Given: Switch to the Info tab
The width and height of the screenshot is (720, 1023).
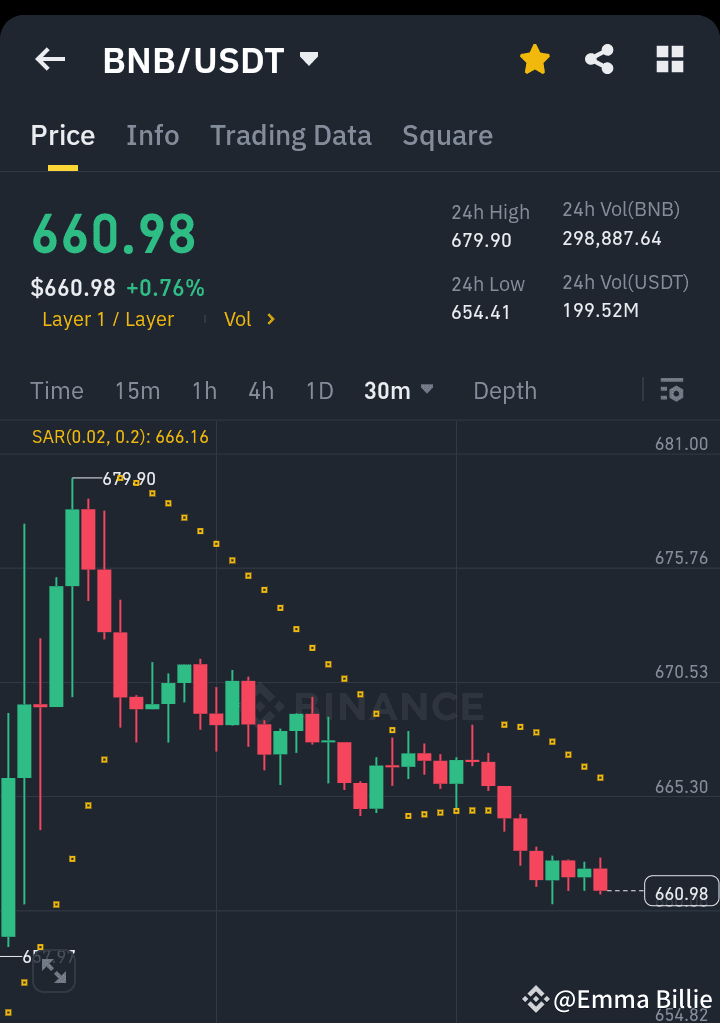Looking at the screenshot, I should coord(152,135).
